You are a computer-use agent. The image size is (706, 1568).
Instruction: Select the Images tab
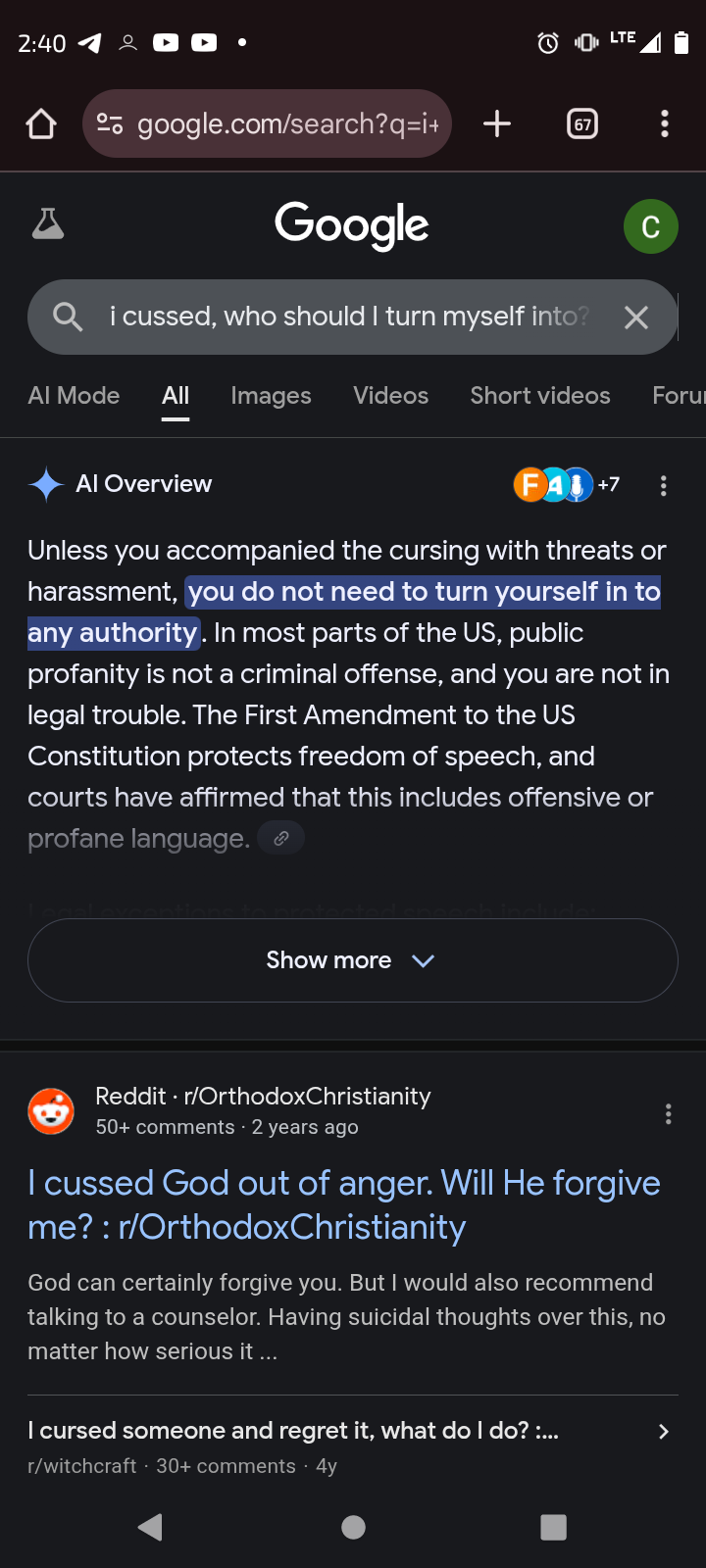271,396
